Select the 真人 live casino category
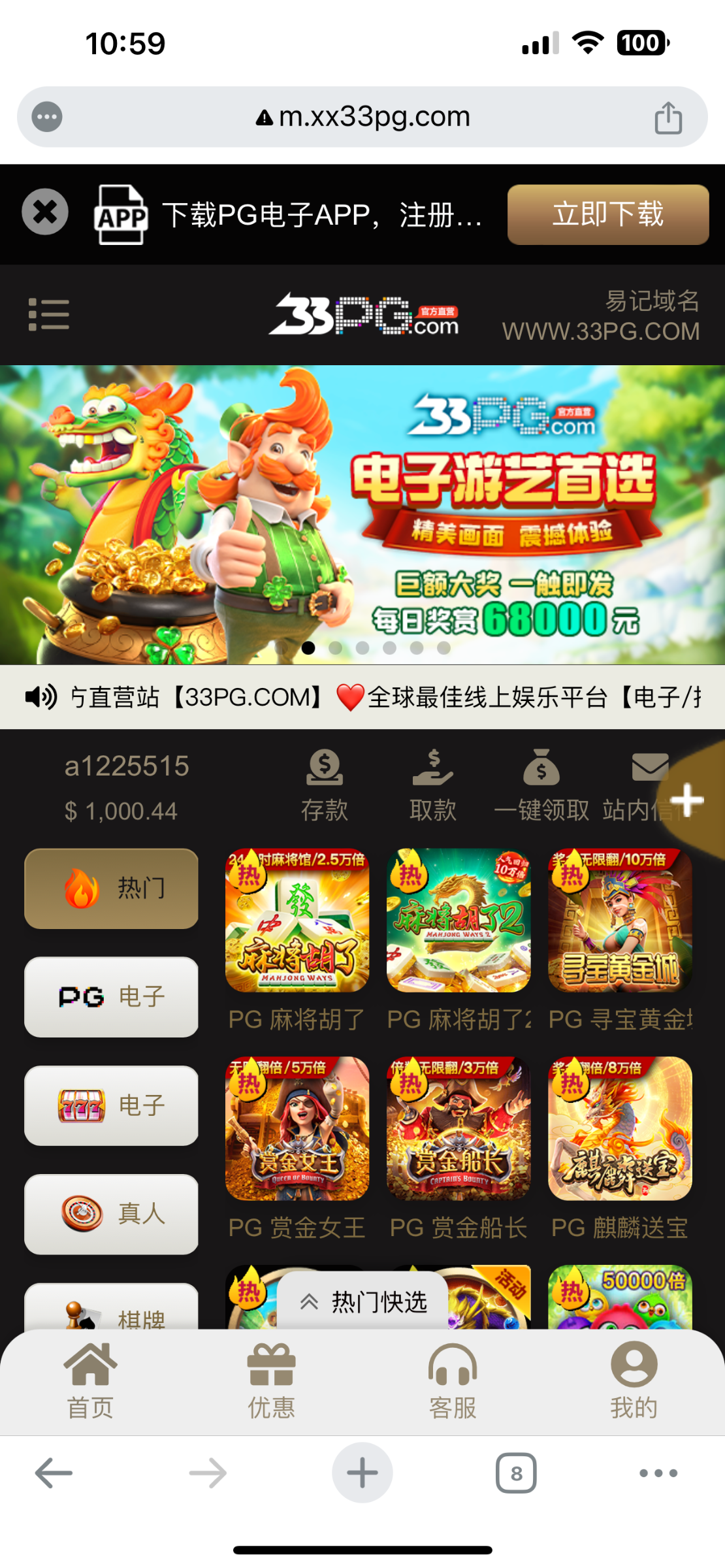The width and height of the screenshot is (725, 1568). point(112,1214)
